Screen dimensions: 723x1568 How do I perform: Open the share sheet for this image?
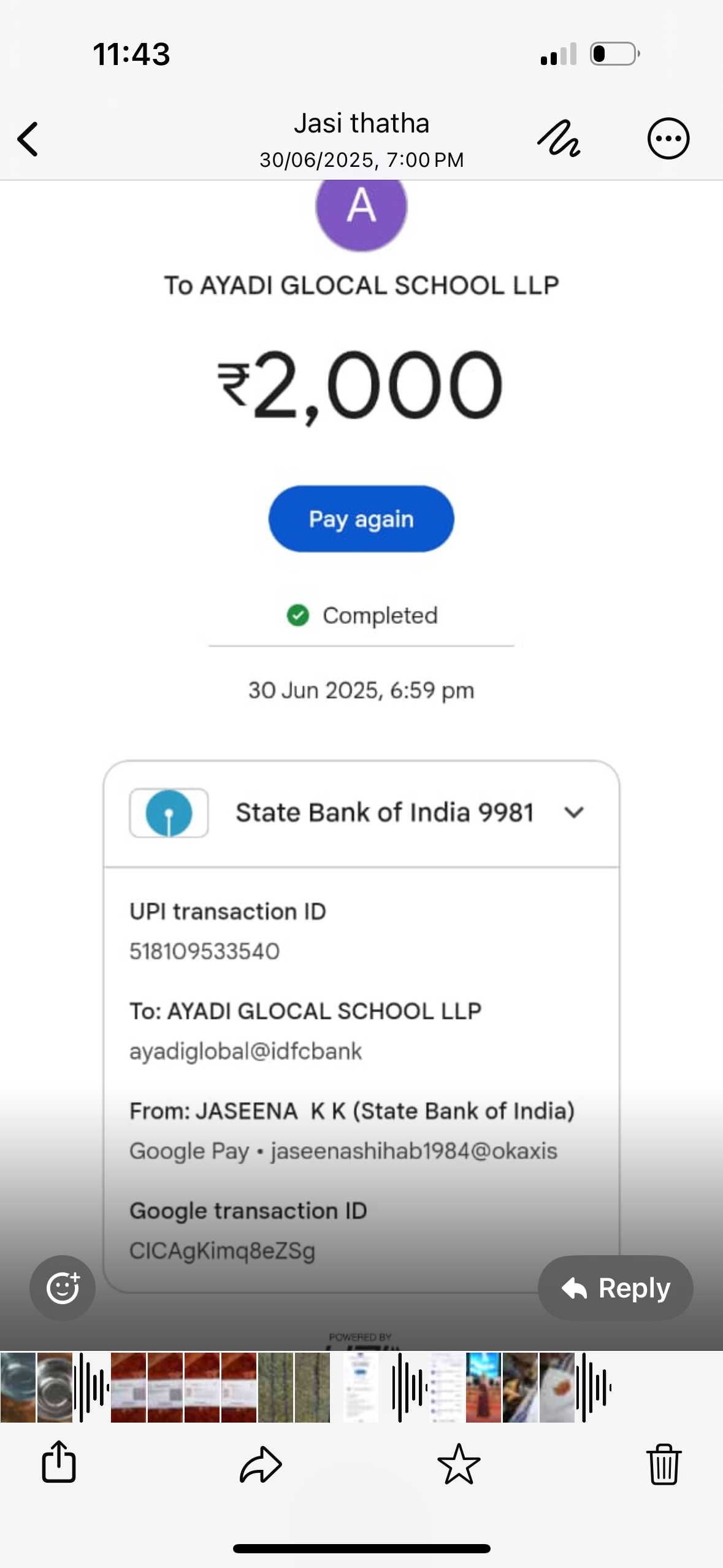coord(59,1463)
